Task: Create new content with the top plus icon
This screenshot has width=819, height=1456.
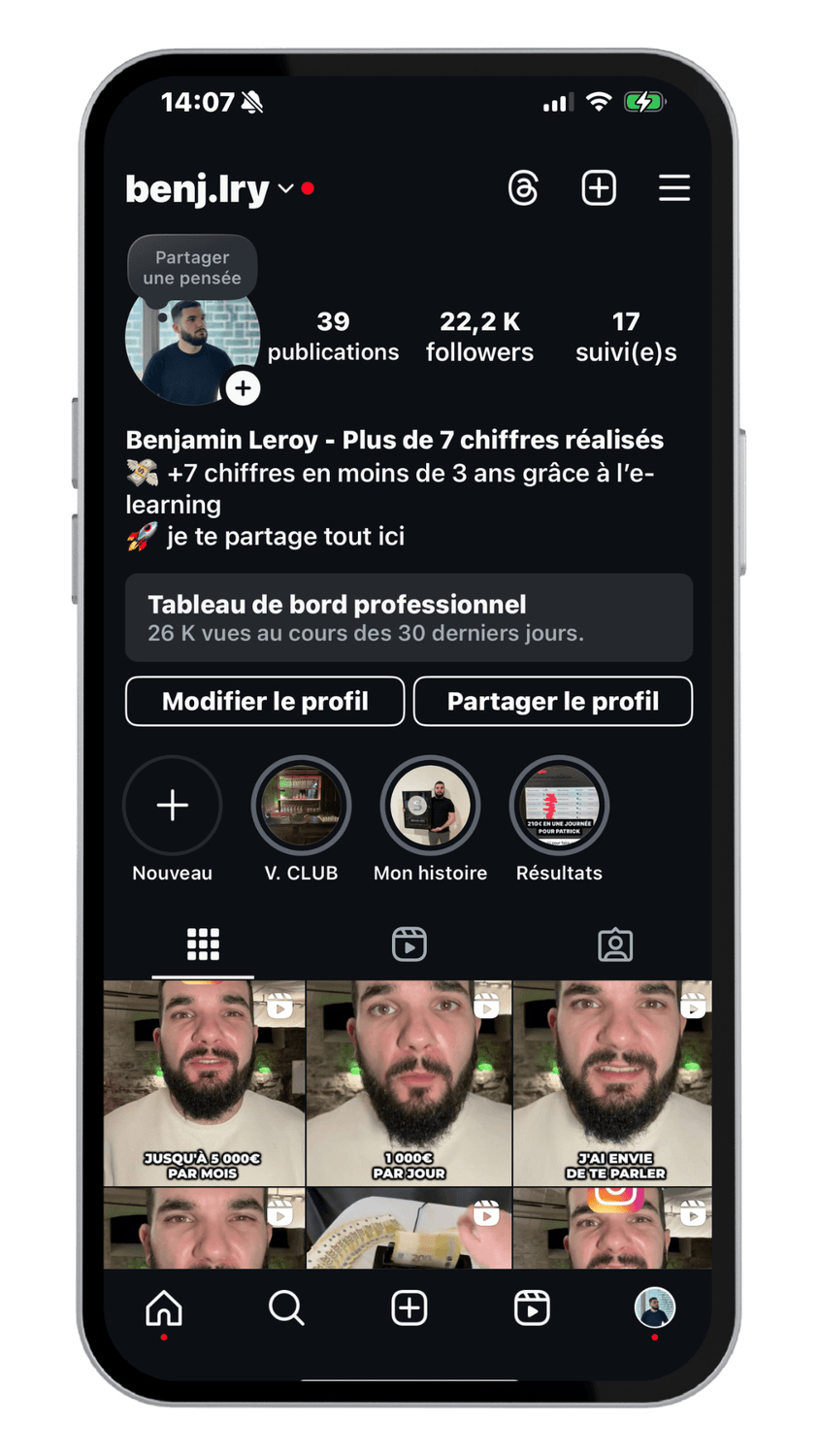Action: point(599,187)
